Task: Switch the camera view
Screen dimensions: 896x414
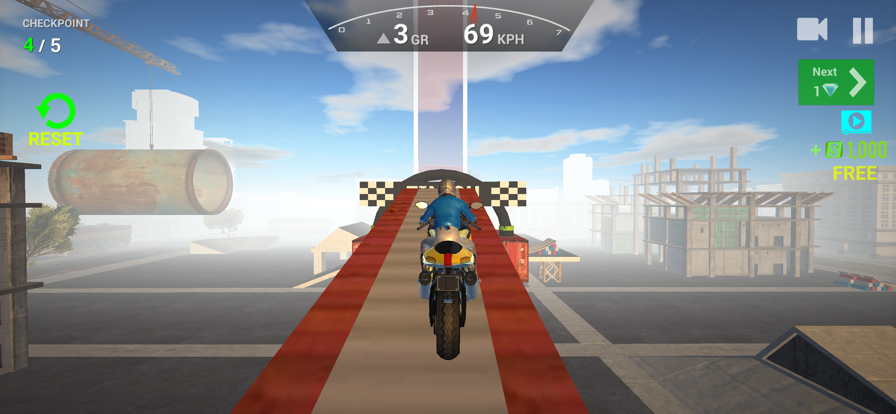Action: (811, 30)
